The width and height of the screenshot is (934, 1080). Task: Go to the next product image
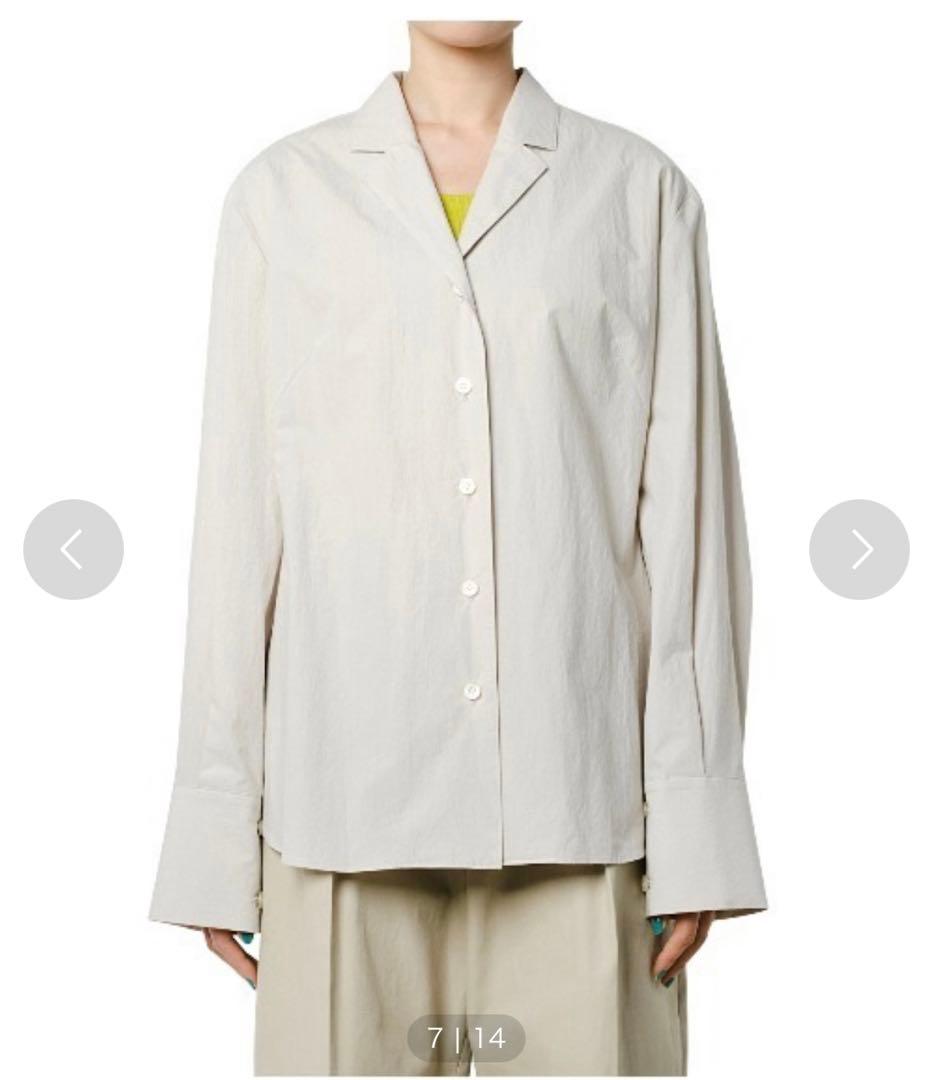click(x=859, y=549)
